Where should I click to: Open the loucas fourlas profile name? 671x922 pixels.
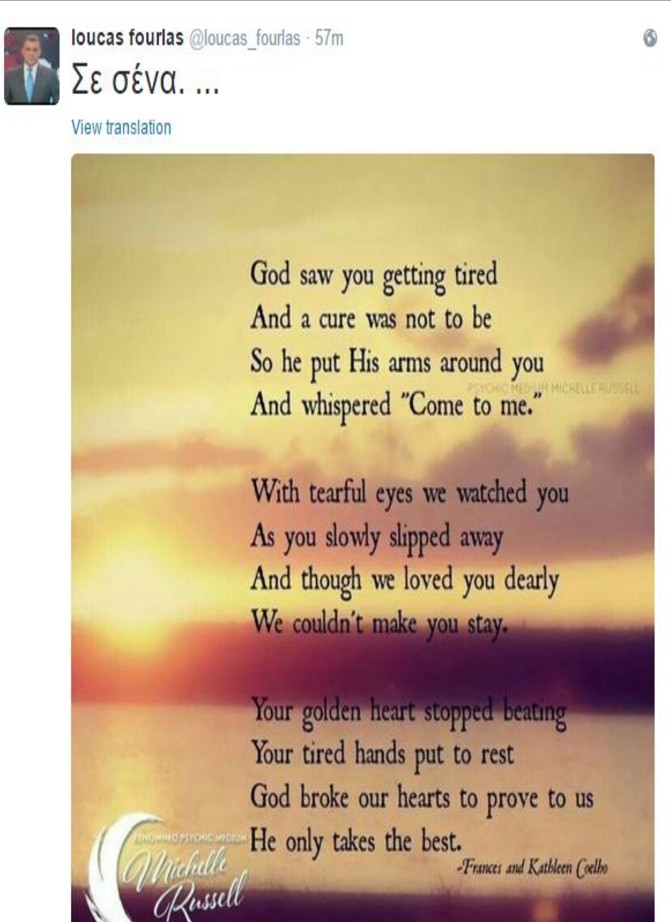[x=127, y=38]
